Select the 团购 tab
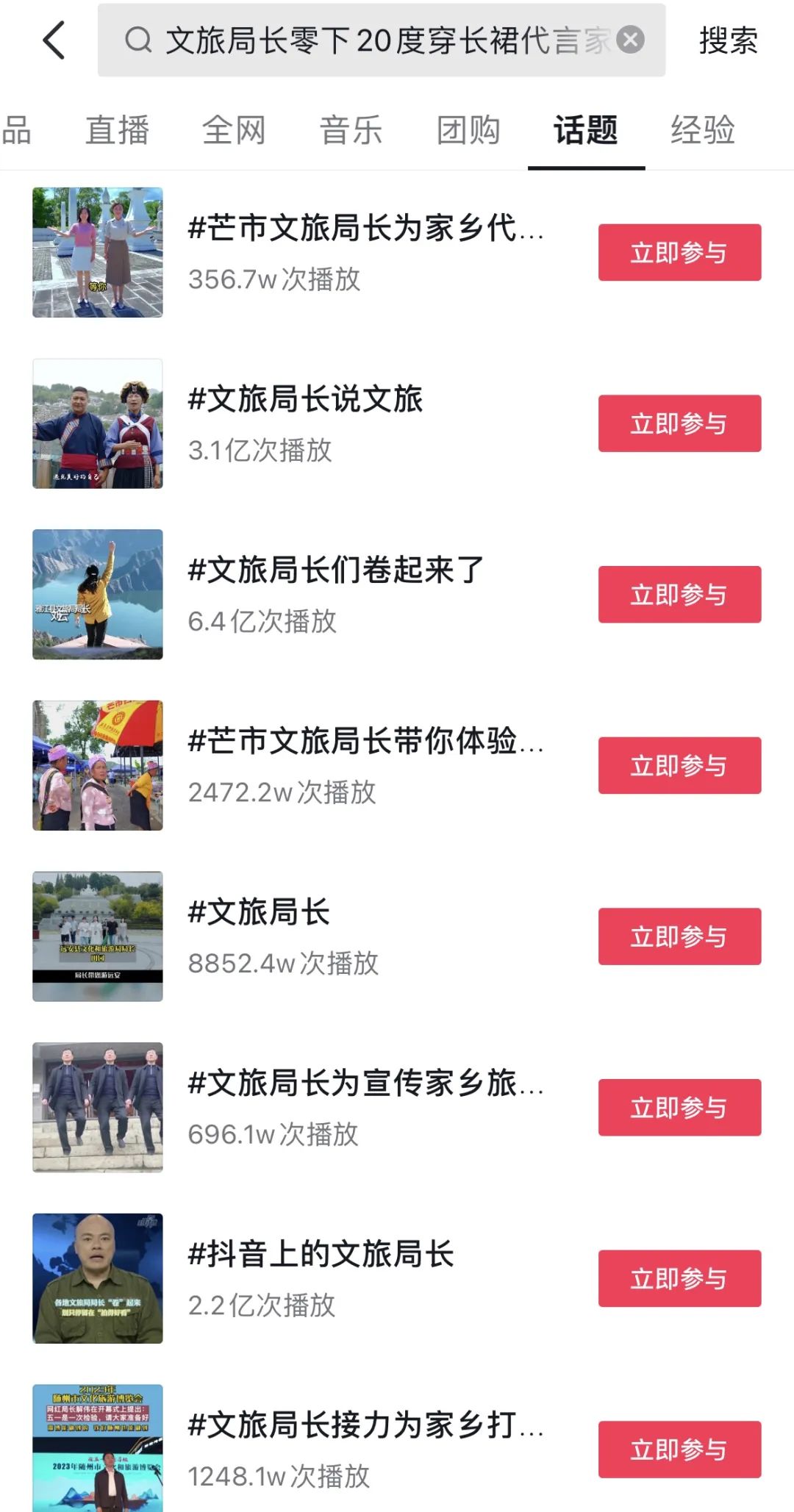This screenshot has width=794, height=1512. click(468, 131)
